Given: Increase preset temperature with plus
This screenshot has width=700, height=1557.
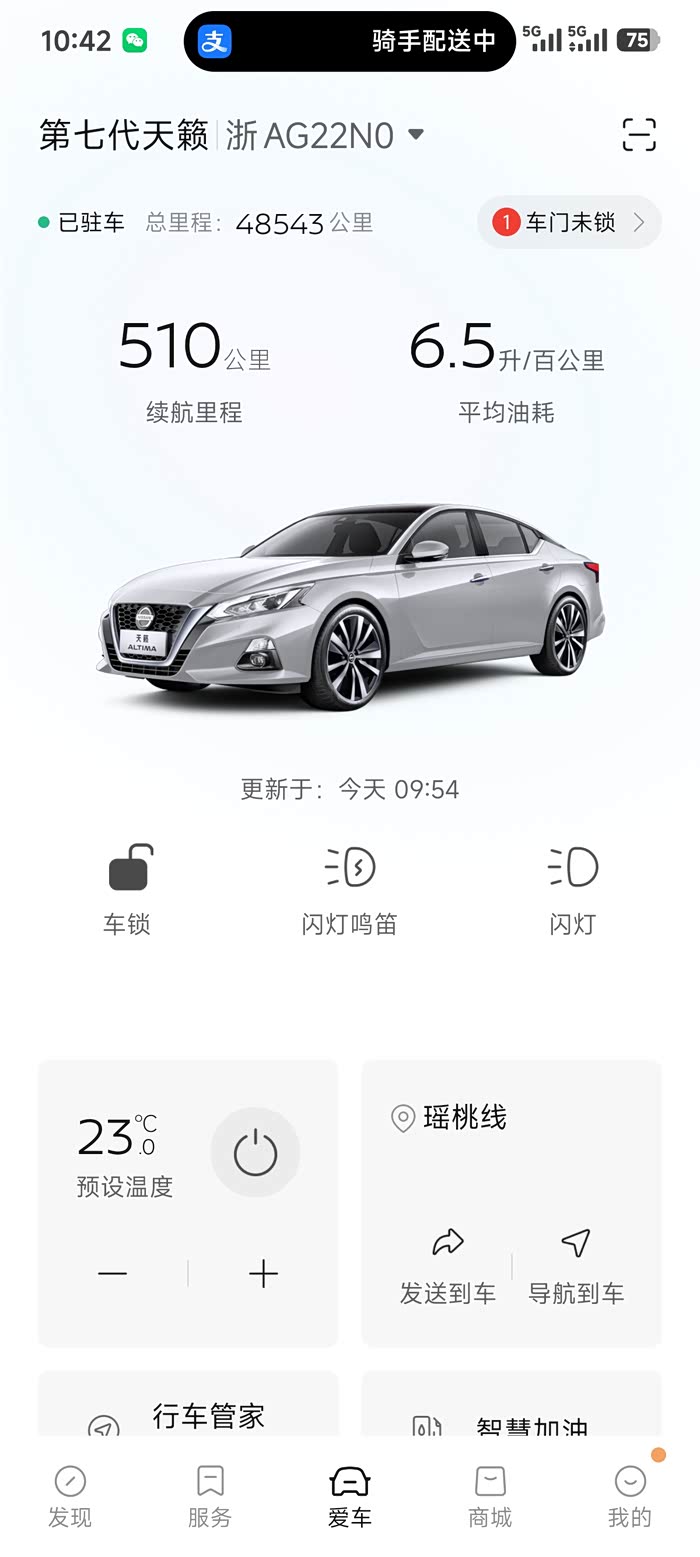Looking at the screenshot, I should click(x=263, y=1273).
